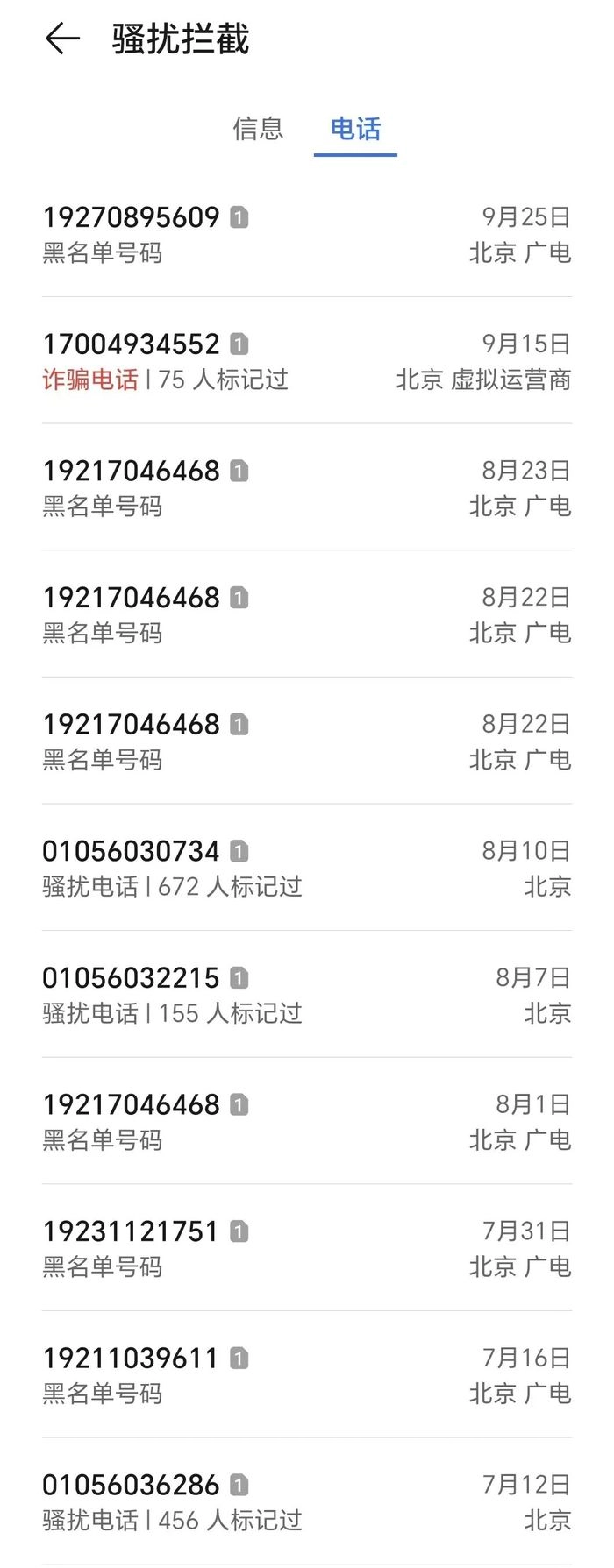The width and height of the screenshot is (614, 1568).
Task: Open the 01056032215 骚扰电话 record
Action: 307,995
